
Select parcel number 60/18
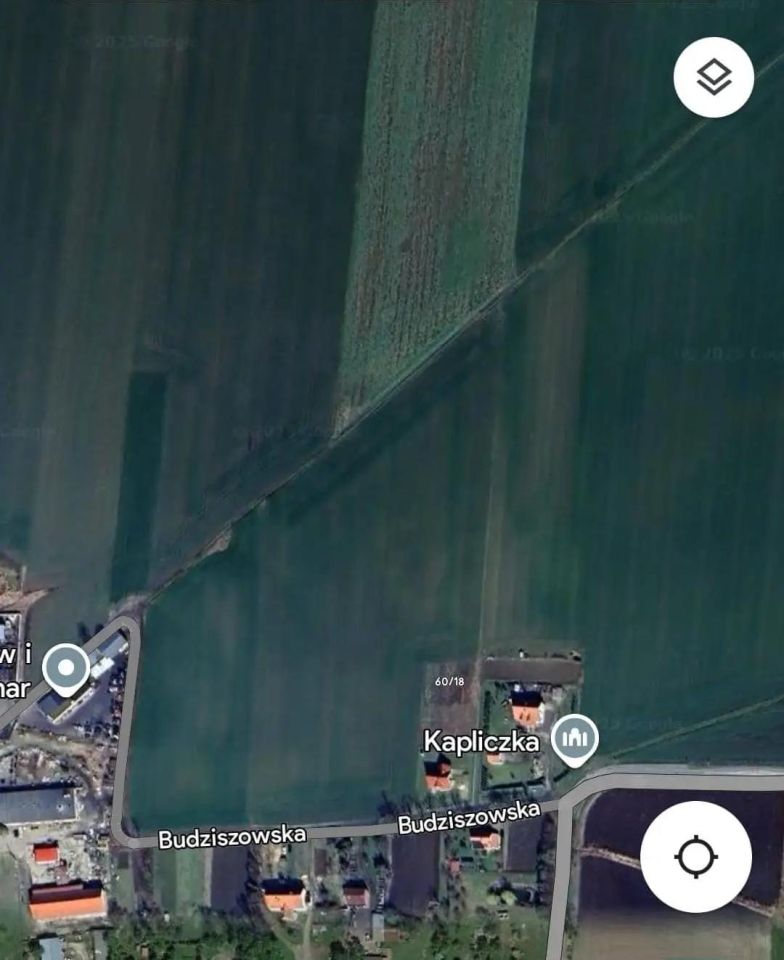click(448, 683)
